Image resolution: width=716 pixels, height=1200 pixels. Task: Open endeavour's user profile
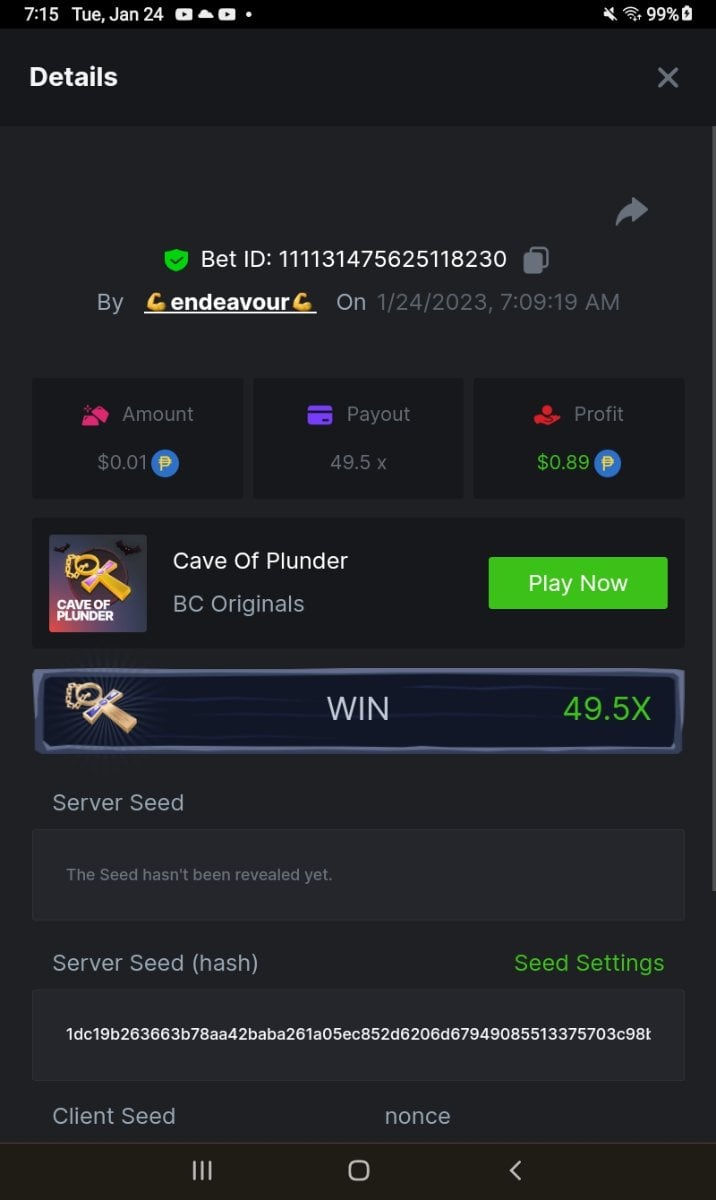click(230, 302)
